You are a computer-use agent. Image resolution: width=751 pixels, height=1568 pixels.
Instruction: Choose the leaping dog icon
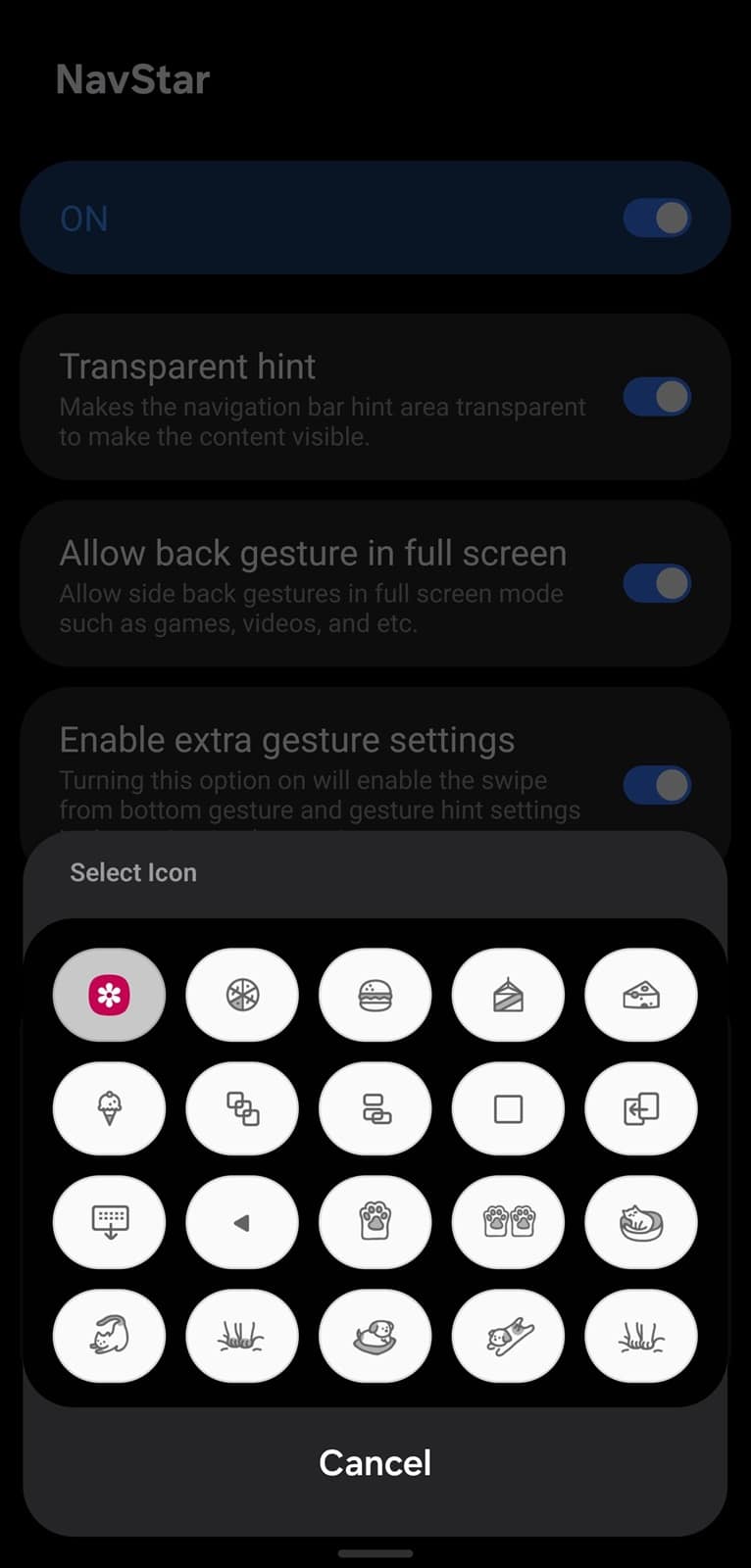point(508,1336)
